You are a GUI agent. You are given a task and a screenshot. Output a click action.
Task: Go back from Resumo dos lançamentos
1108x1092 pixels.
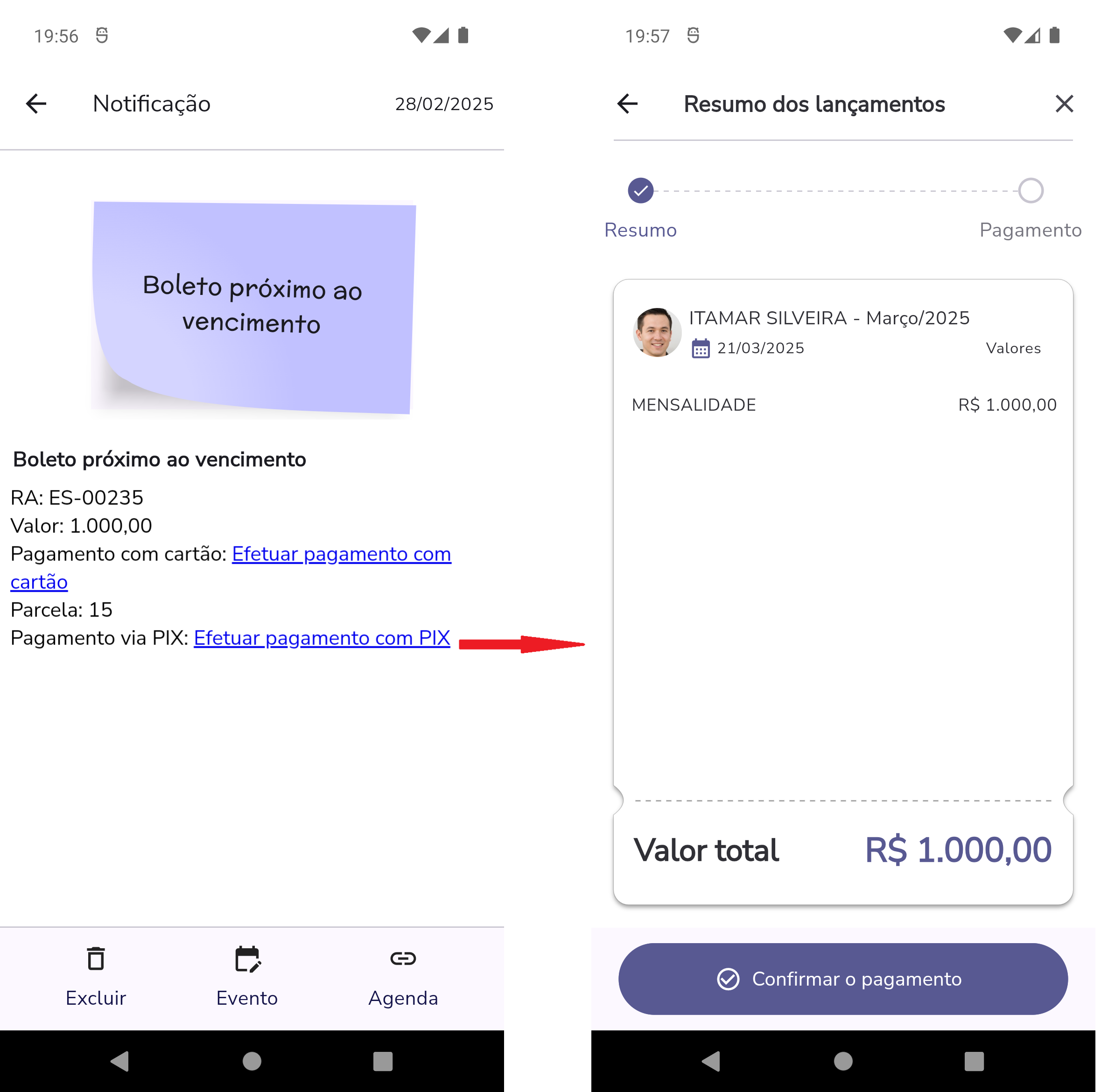[627, 104]
